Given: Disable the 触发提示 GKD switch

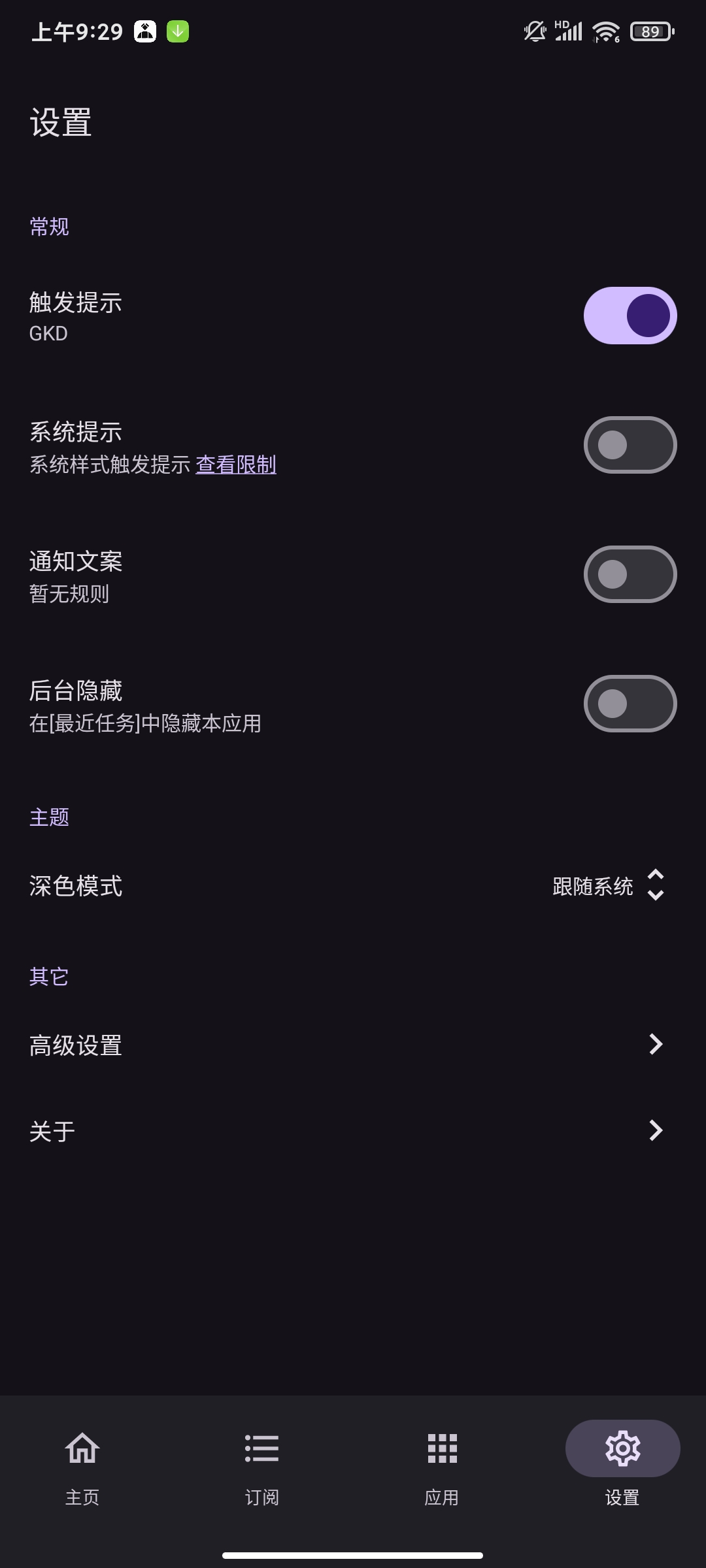Looking at the screenshot, I should pos(630,315).
